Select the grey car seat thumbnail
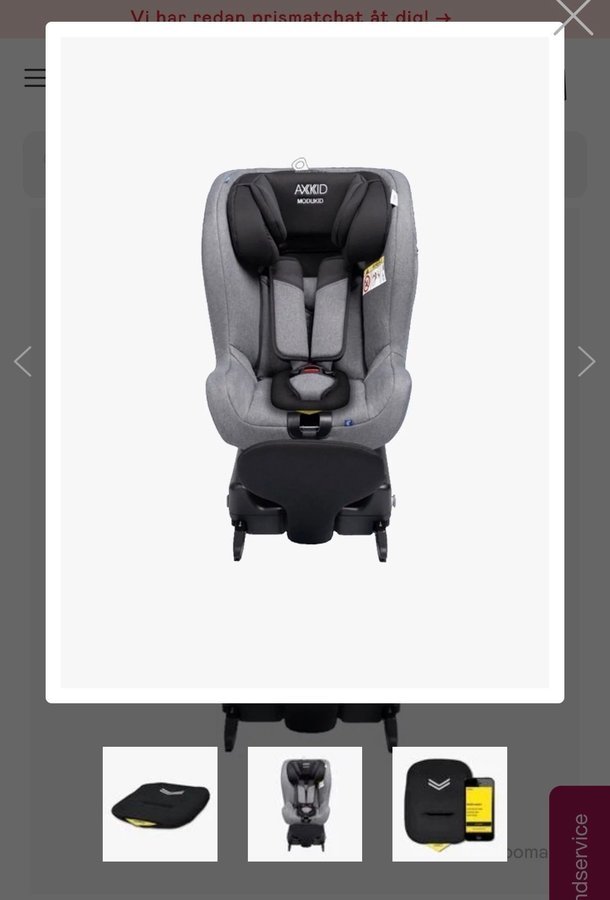 pos(305,804)
